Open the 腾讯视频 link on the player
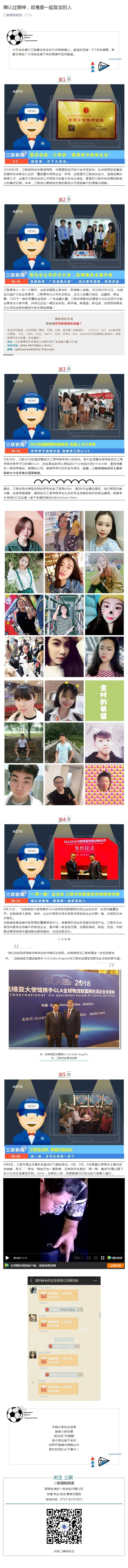 [x=116, y=1258]
